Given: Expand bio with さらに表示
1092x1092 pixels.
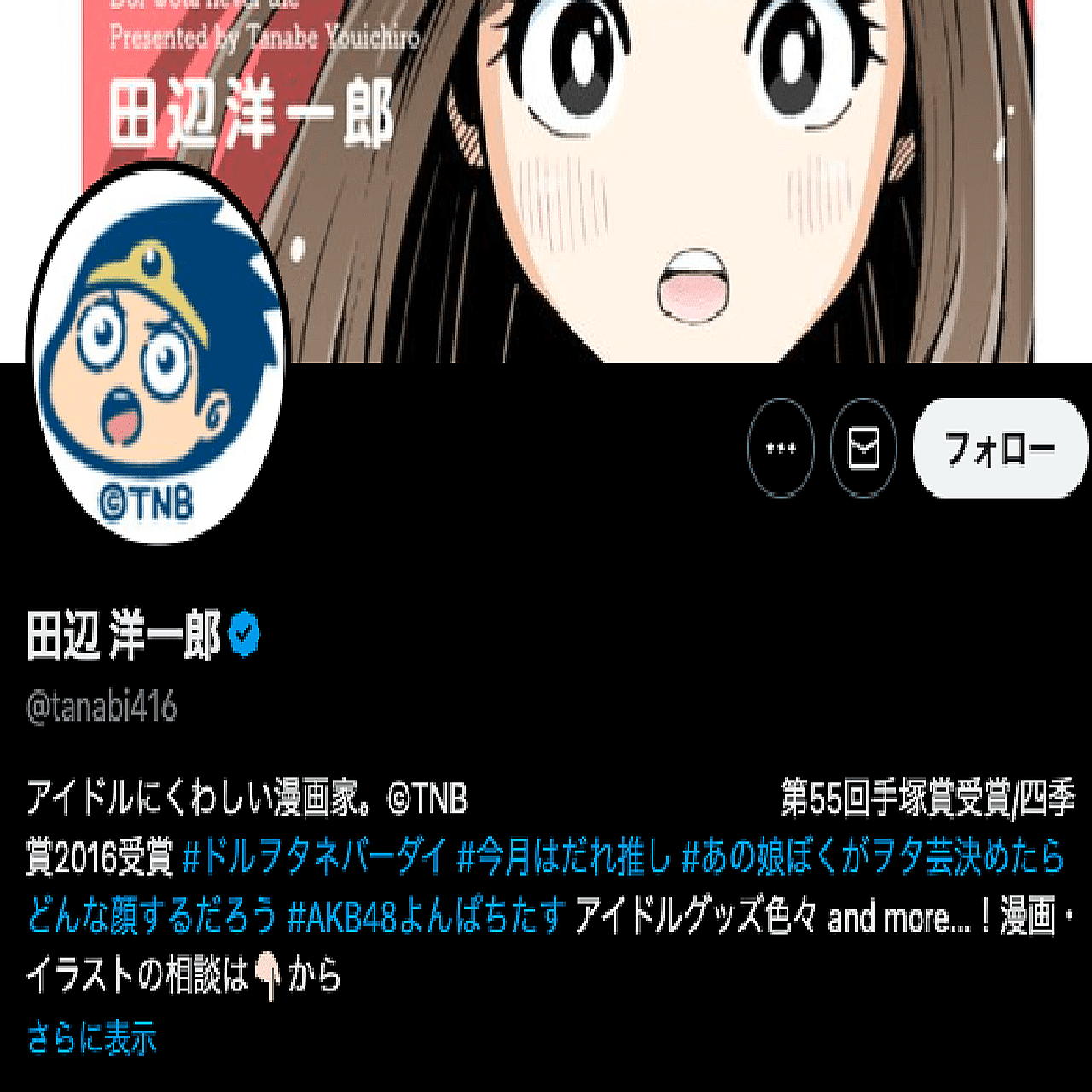Looking at the screenshot, I should point(92,1038).
